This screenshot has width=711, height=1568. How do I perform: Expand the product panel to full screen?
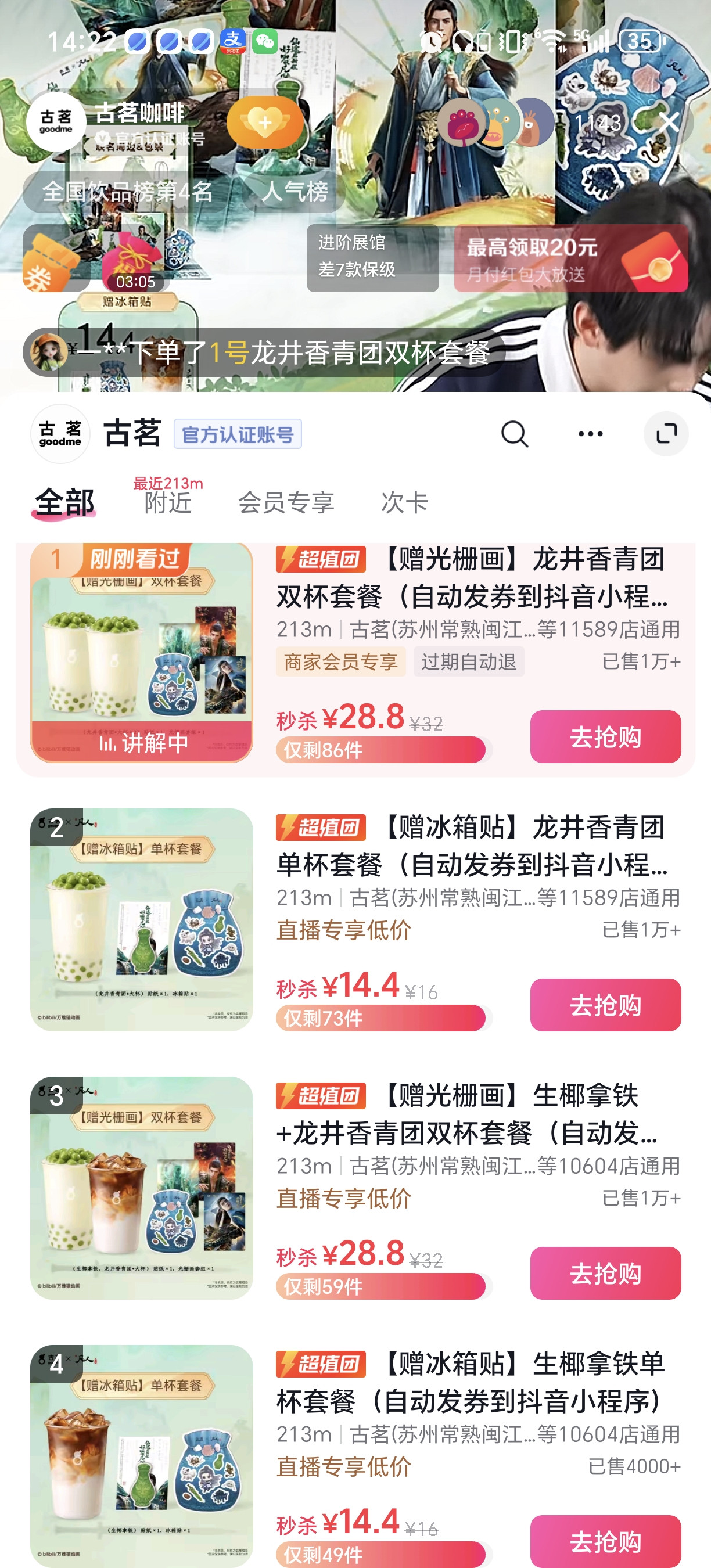[666, 434]
